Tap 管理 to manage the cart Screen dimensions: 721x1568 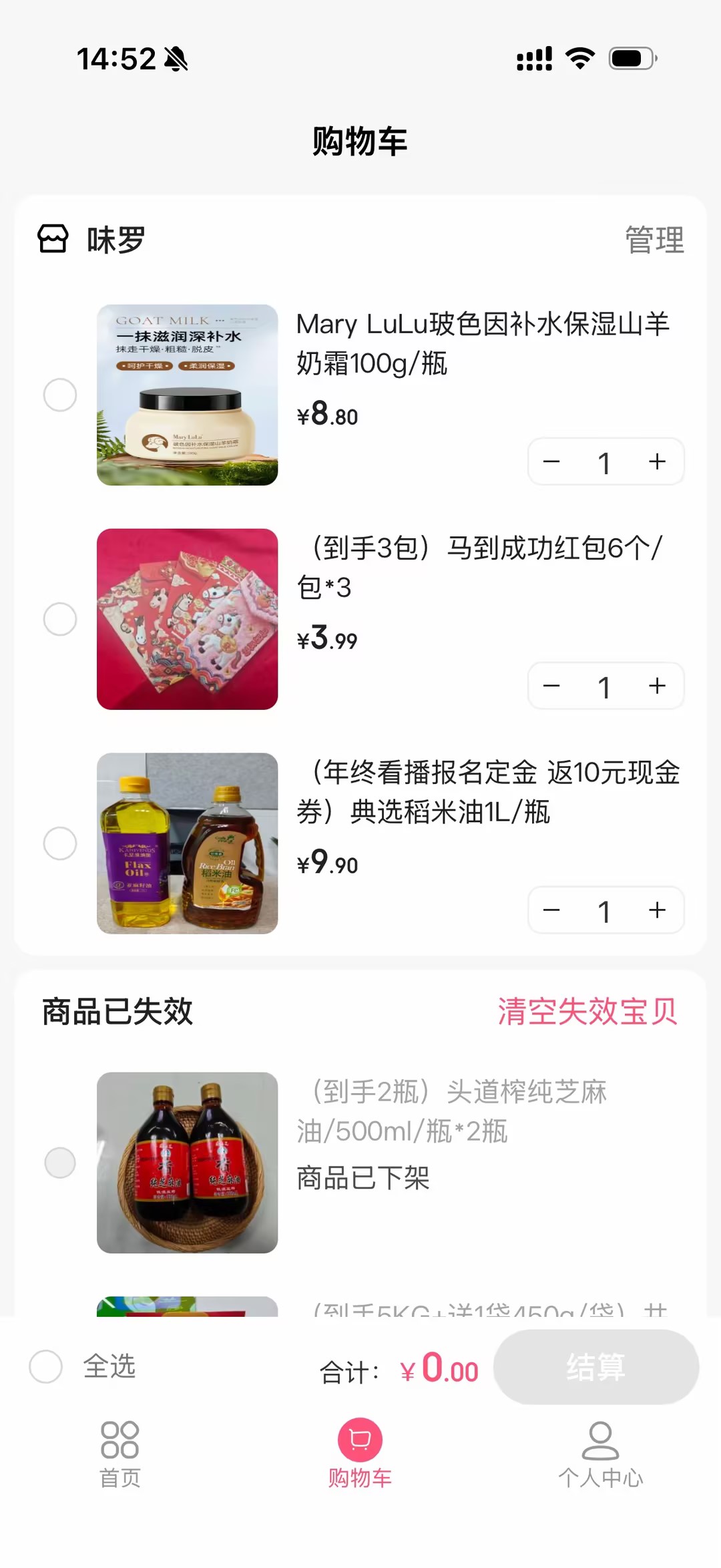pos(654,240)
